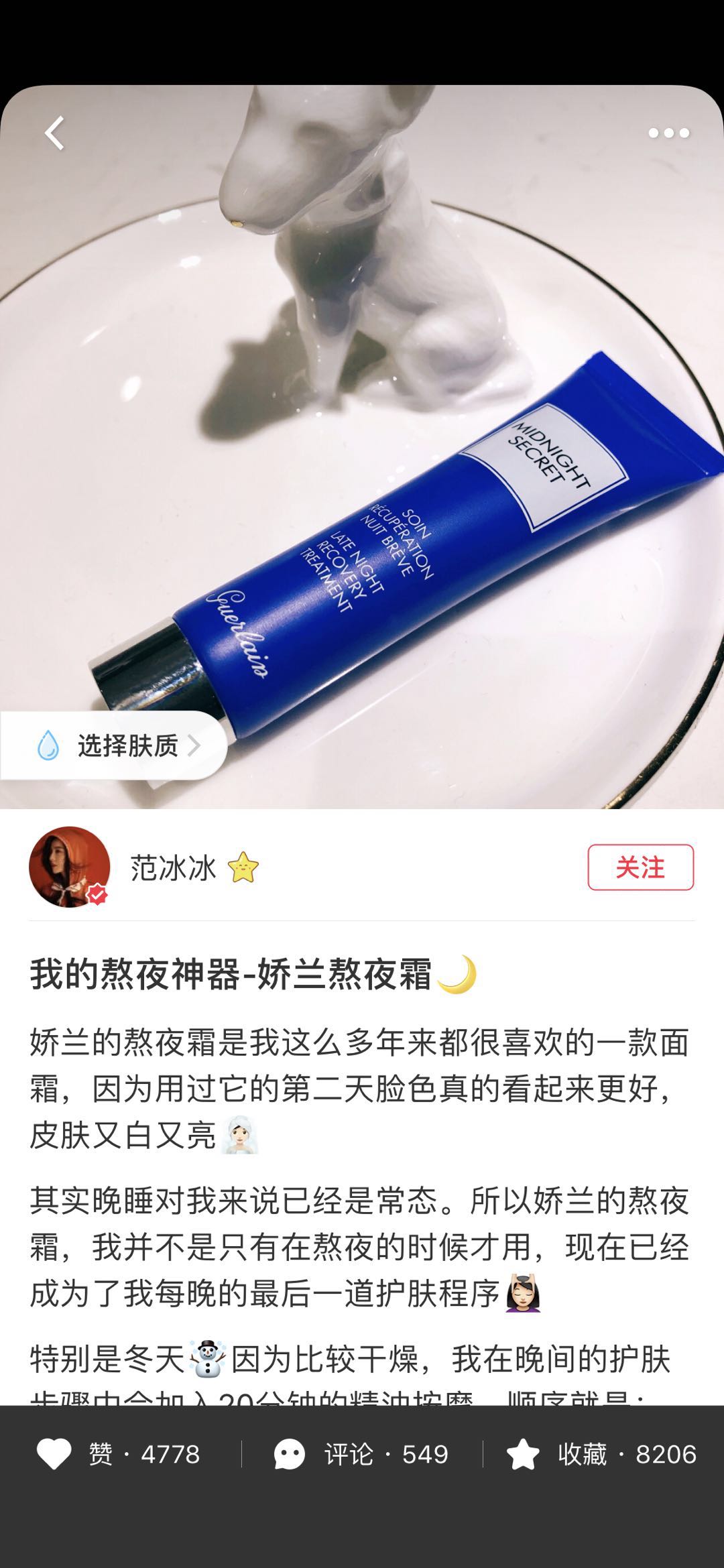The height and width of the screenshot is (1568, 724).
Task: Click the red verified badge on the avatar
Action: point(96,893)
